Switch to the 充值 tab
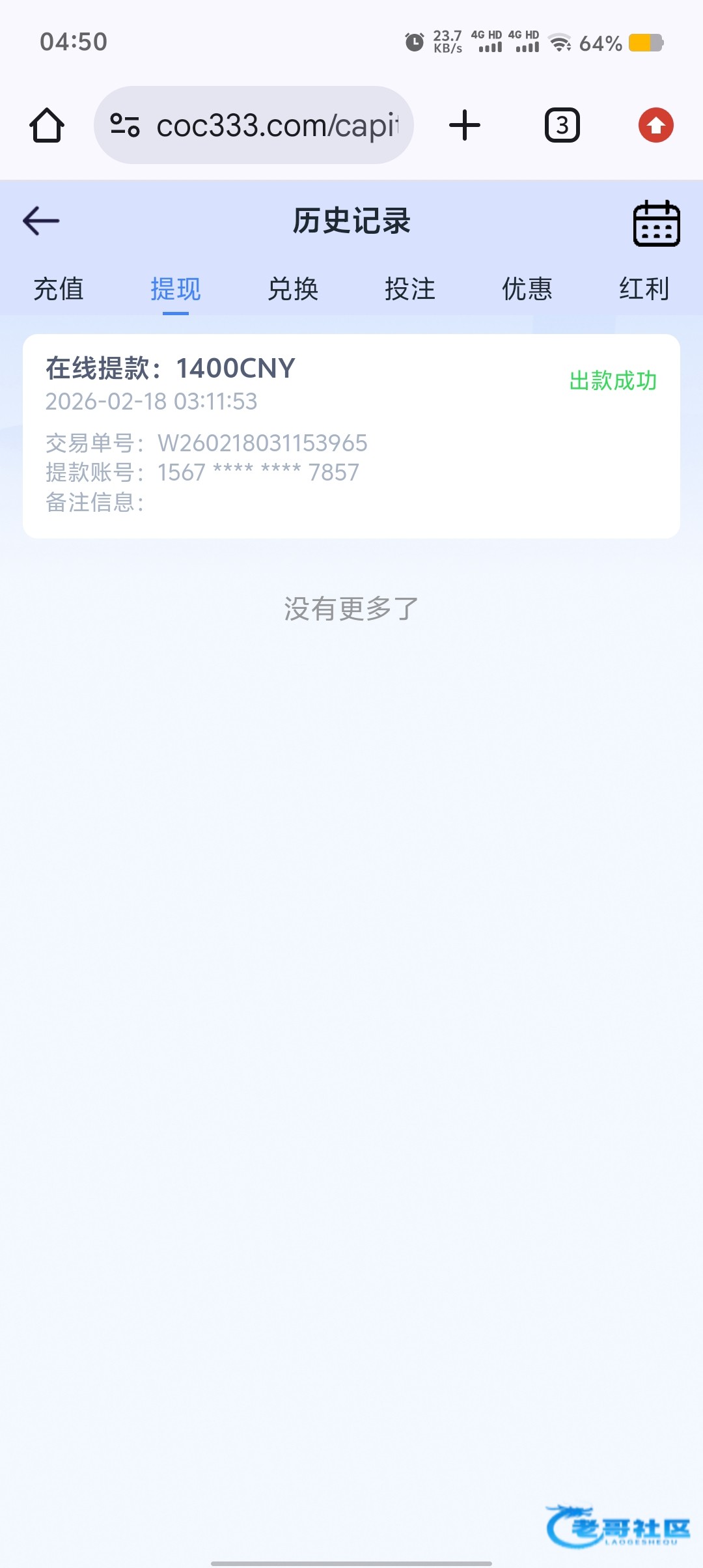The image size is (703, 1568). 59,288
